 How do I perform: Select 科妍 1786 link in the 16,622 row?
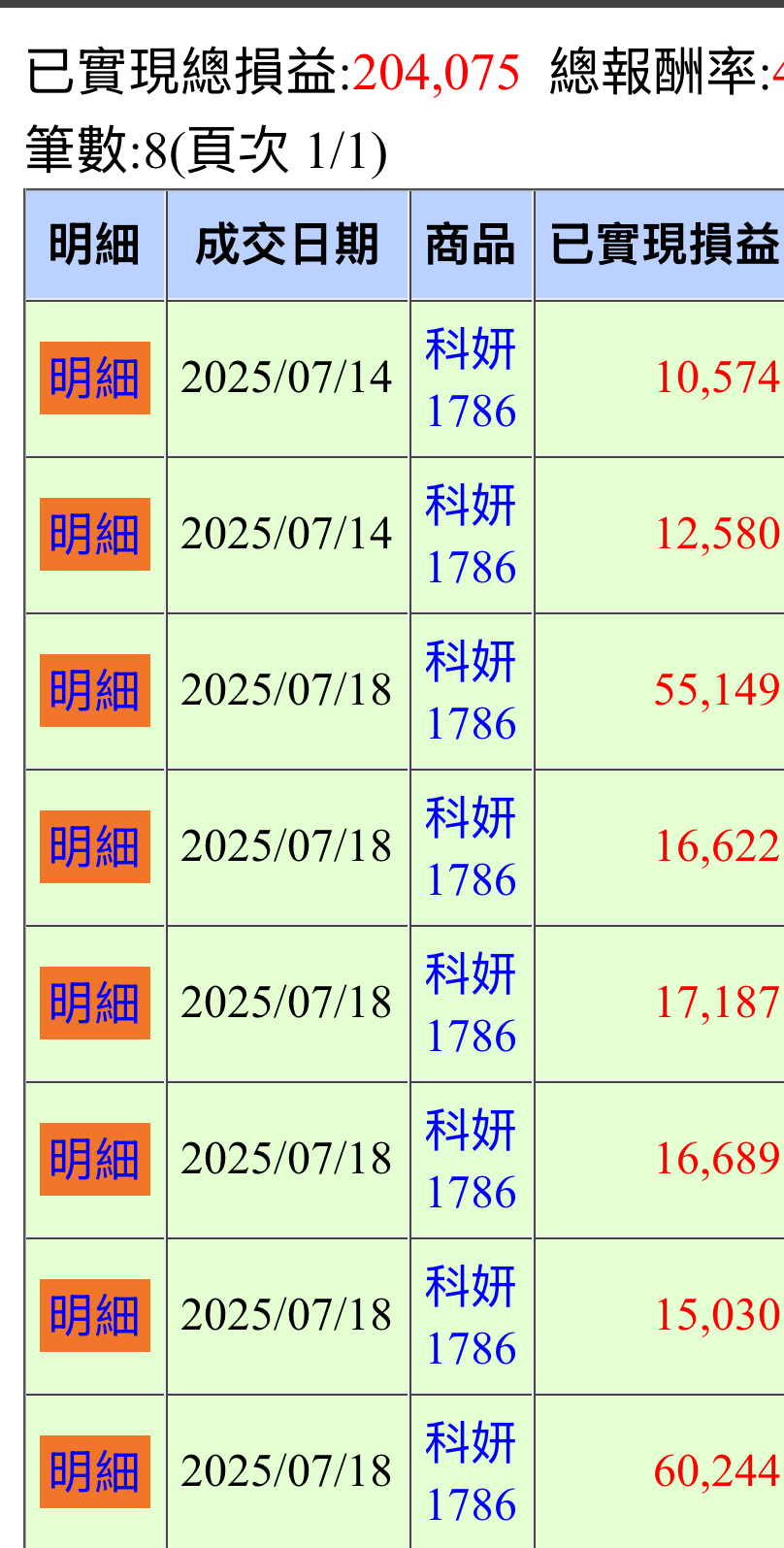471,847
